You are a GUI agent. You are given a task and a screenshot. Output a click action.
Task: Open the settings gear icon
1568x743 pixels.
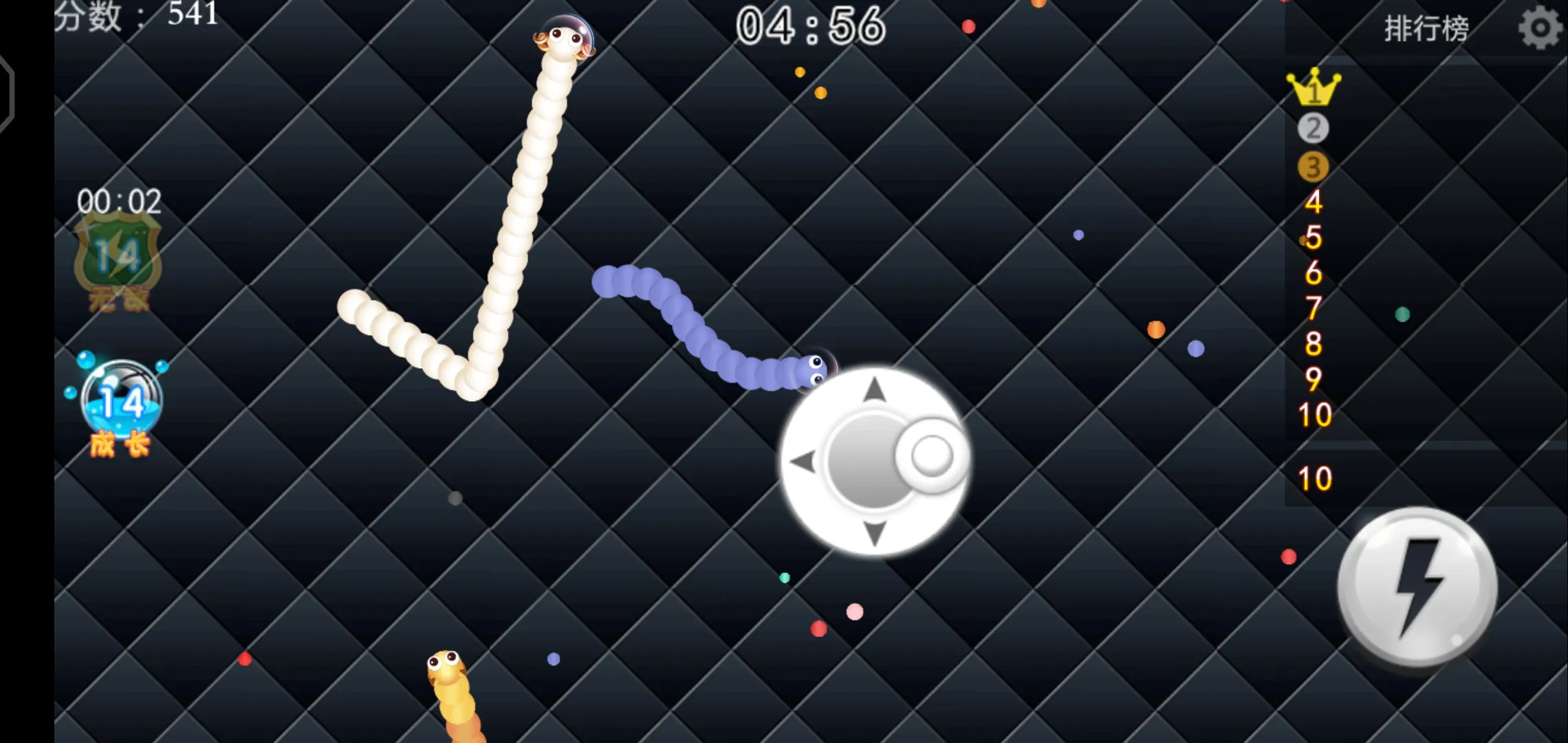coord(1539,28)
